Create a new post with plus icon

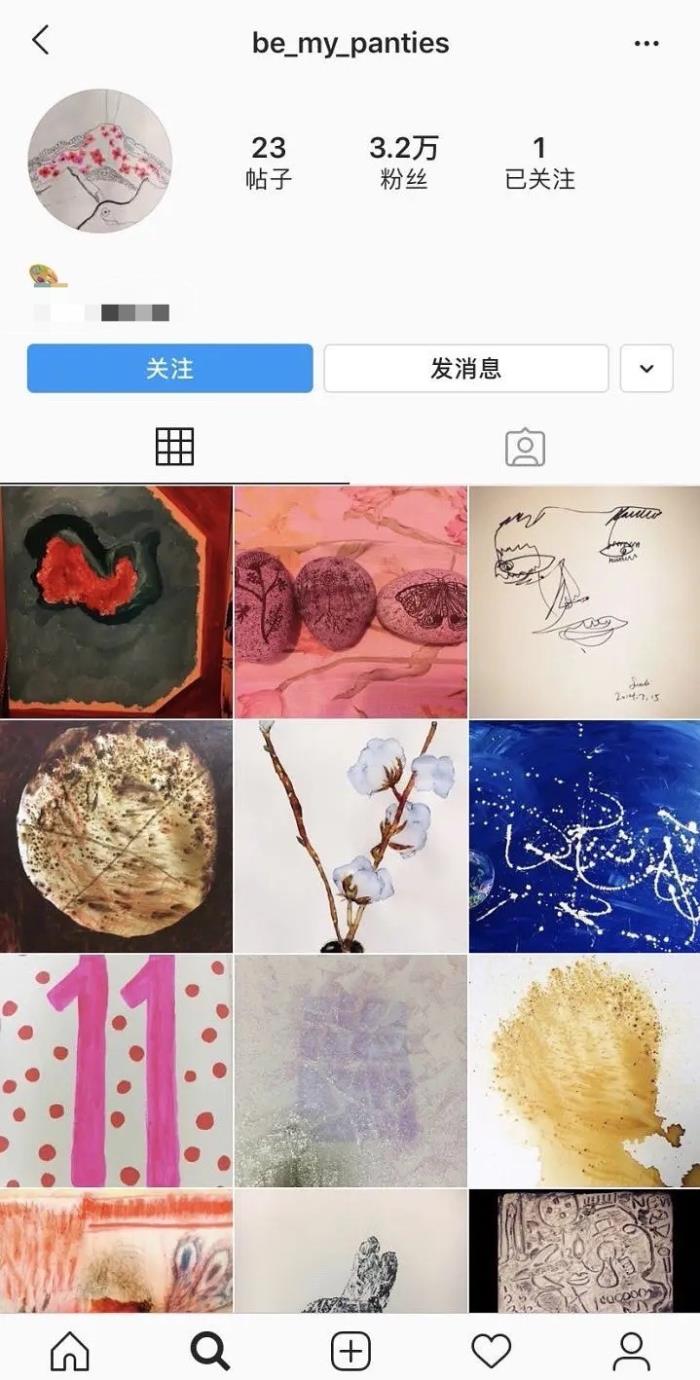click(x=350, y=1352)
